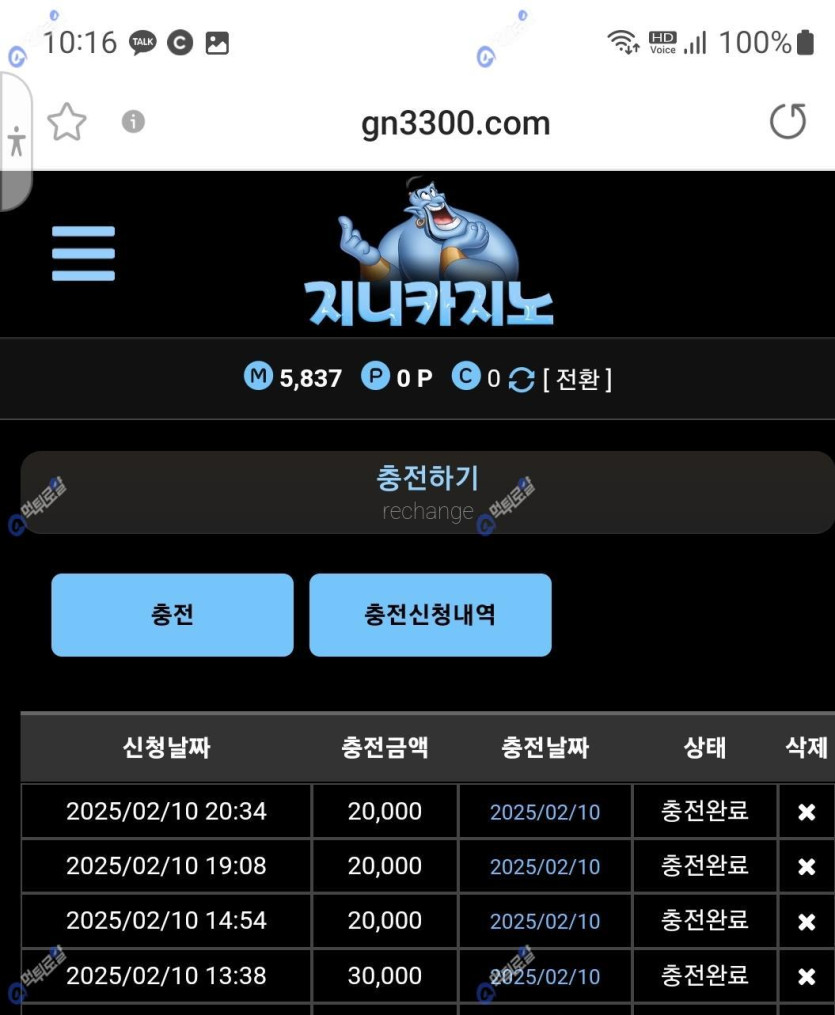Delete the 20:34 recharge entry

(806, 812)
